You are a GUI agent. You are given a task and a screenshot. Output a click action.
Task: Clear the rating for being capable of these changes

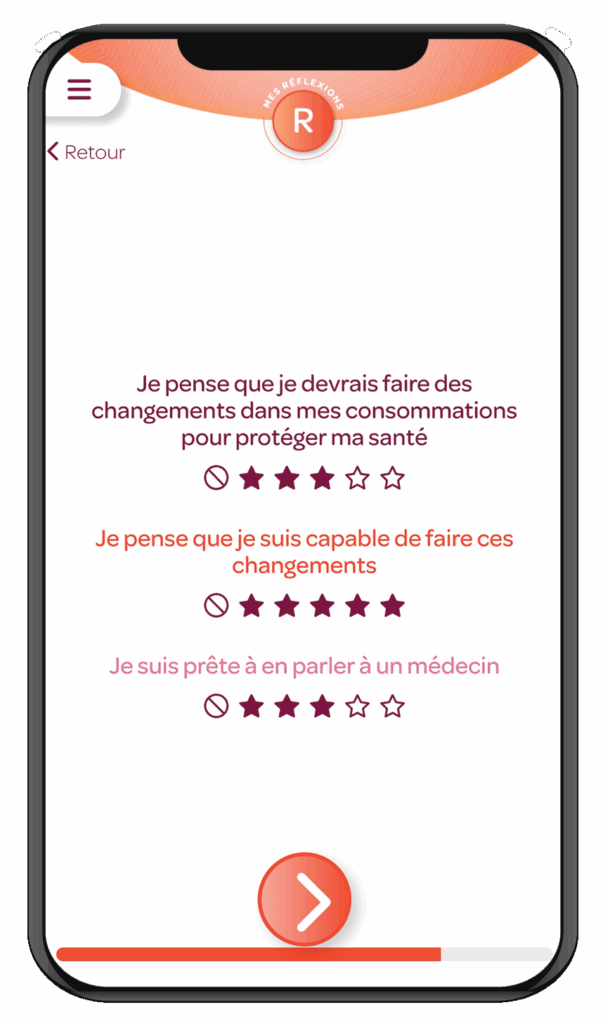click(x=216, y=605)
